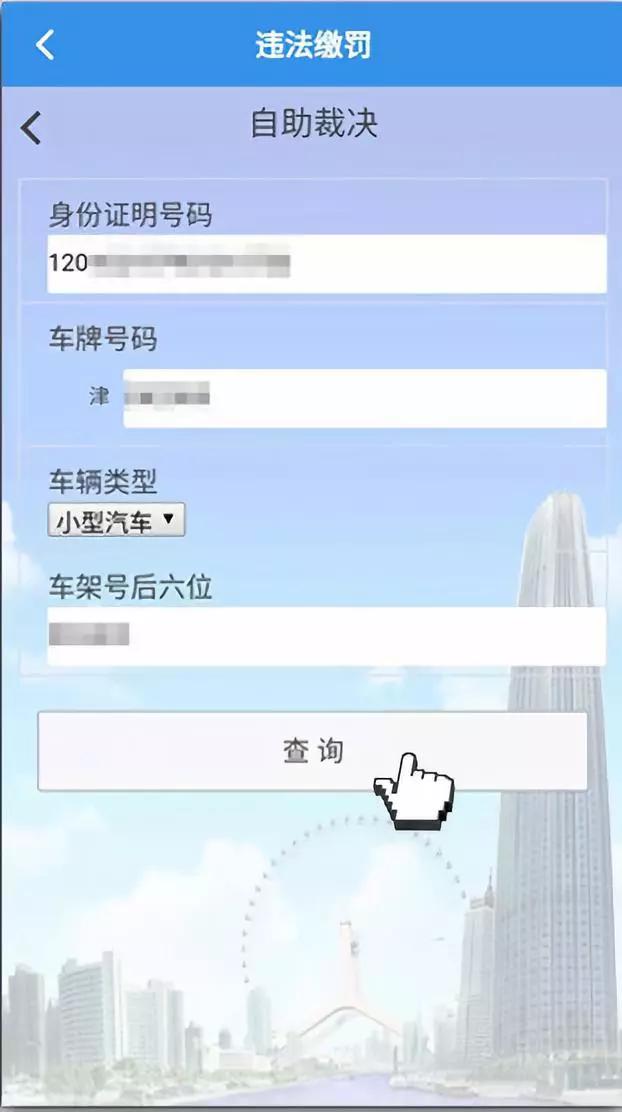
Task: Tap back arrow beside 自助裁决
Action: click(32, 128)
